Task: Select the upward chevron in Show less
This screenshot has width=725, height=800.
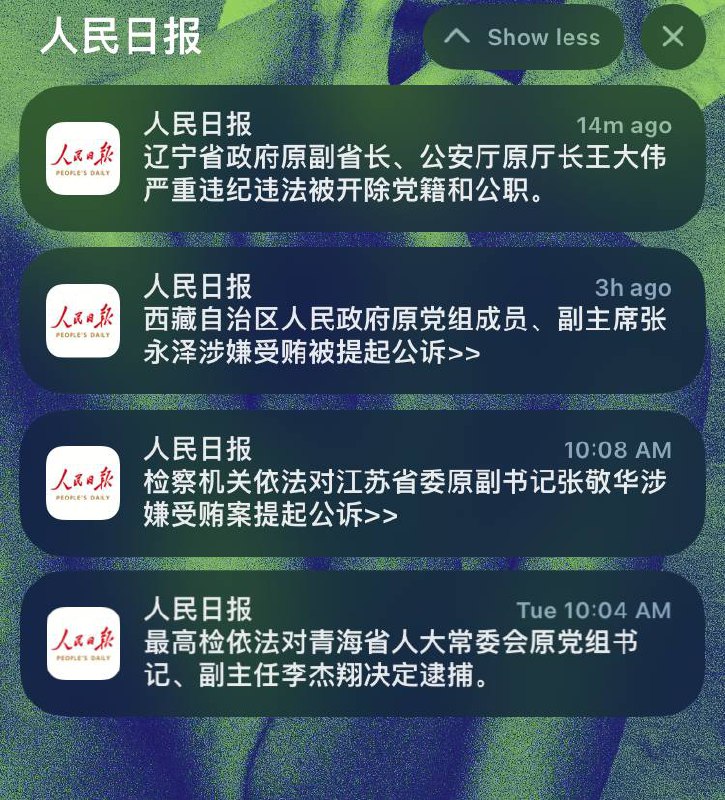Action: pos(458,37)
